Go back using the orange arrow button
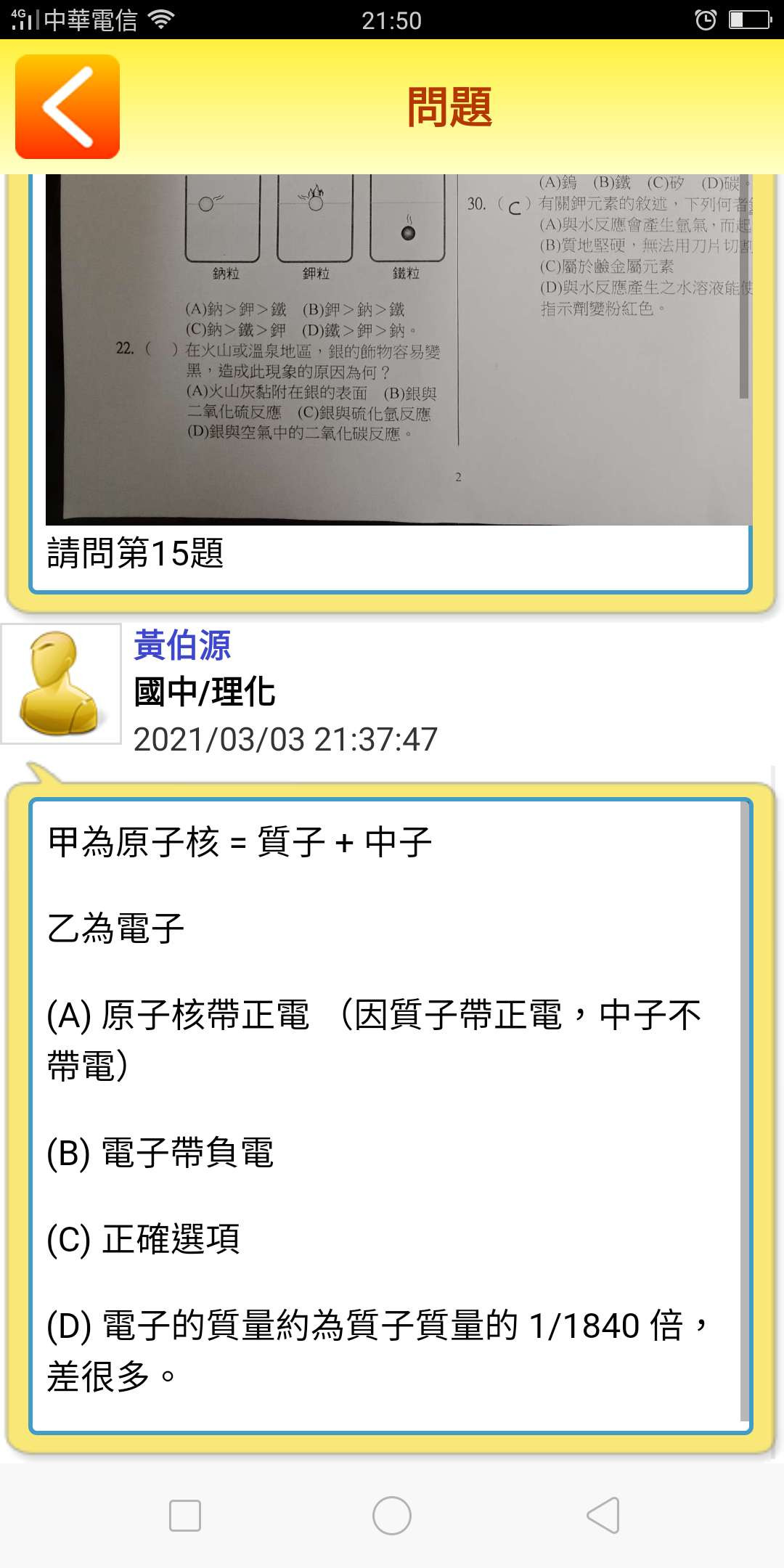 tap(68, 107)
